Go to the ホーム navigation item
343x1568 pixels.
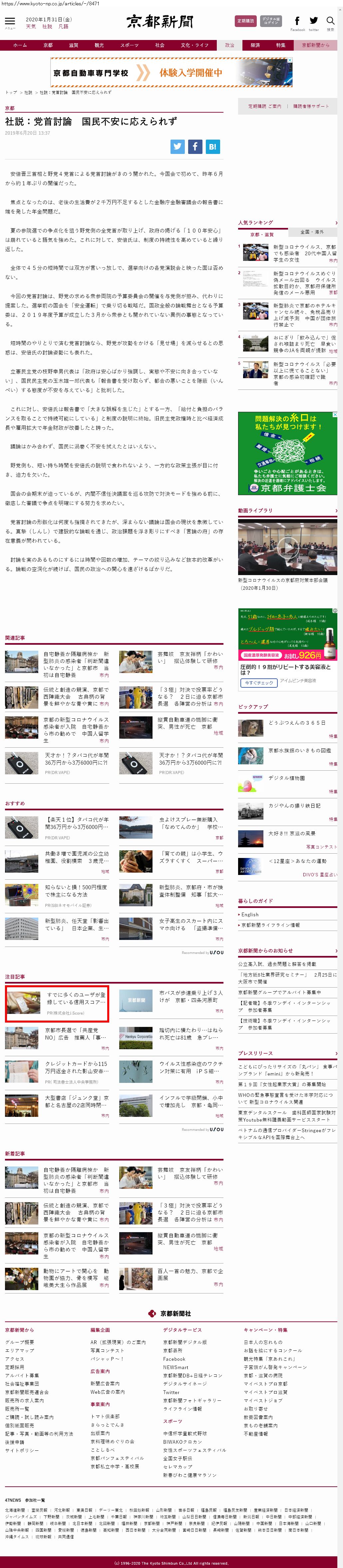(20, 45)
